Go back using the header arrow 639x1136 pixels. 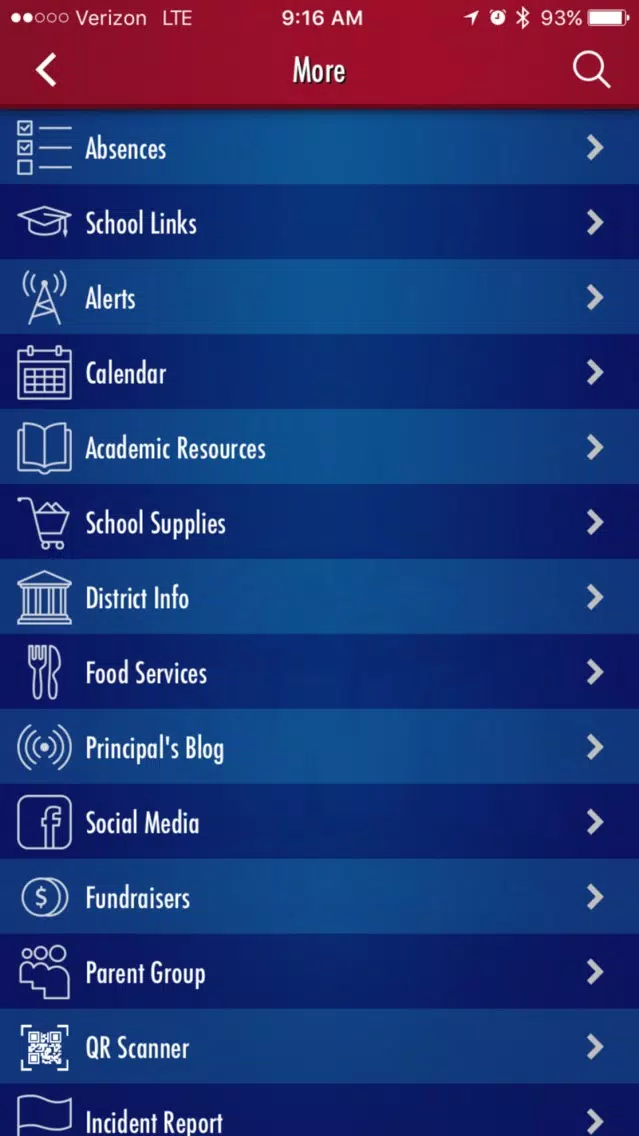click(46, 70)
